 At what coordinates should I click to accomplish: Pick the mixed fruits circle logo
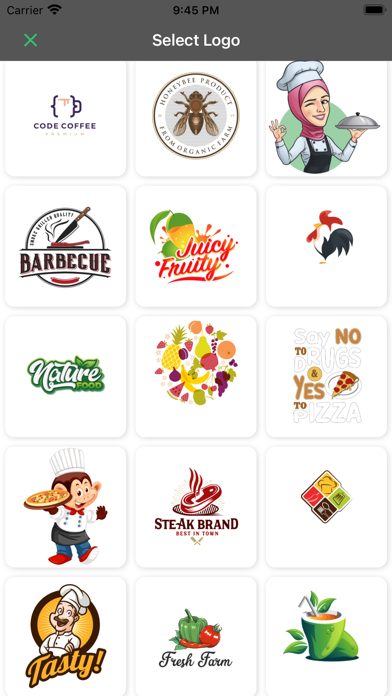pyautogui.click(x=196, y=376)
